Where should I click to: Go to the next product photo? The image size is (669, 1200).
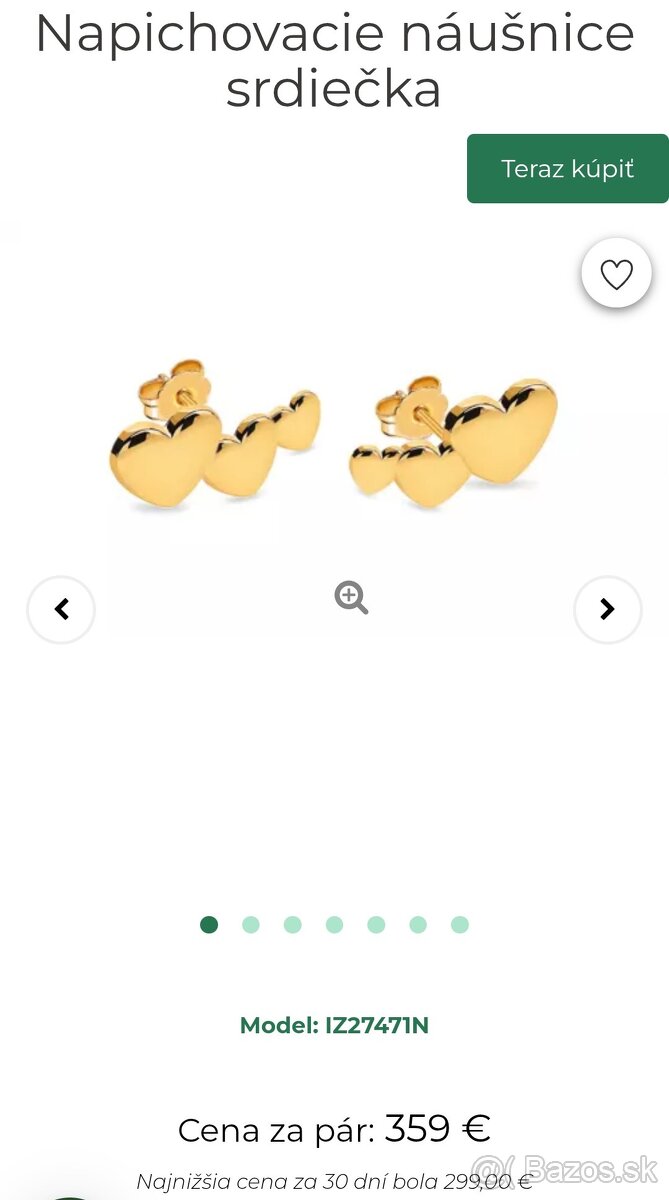pyautogui.click(x=607, y=609)
